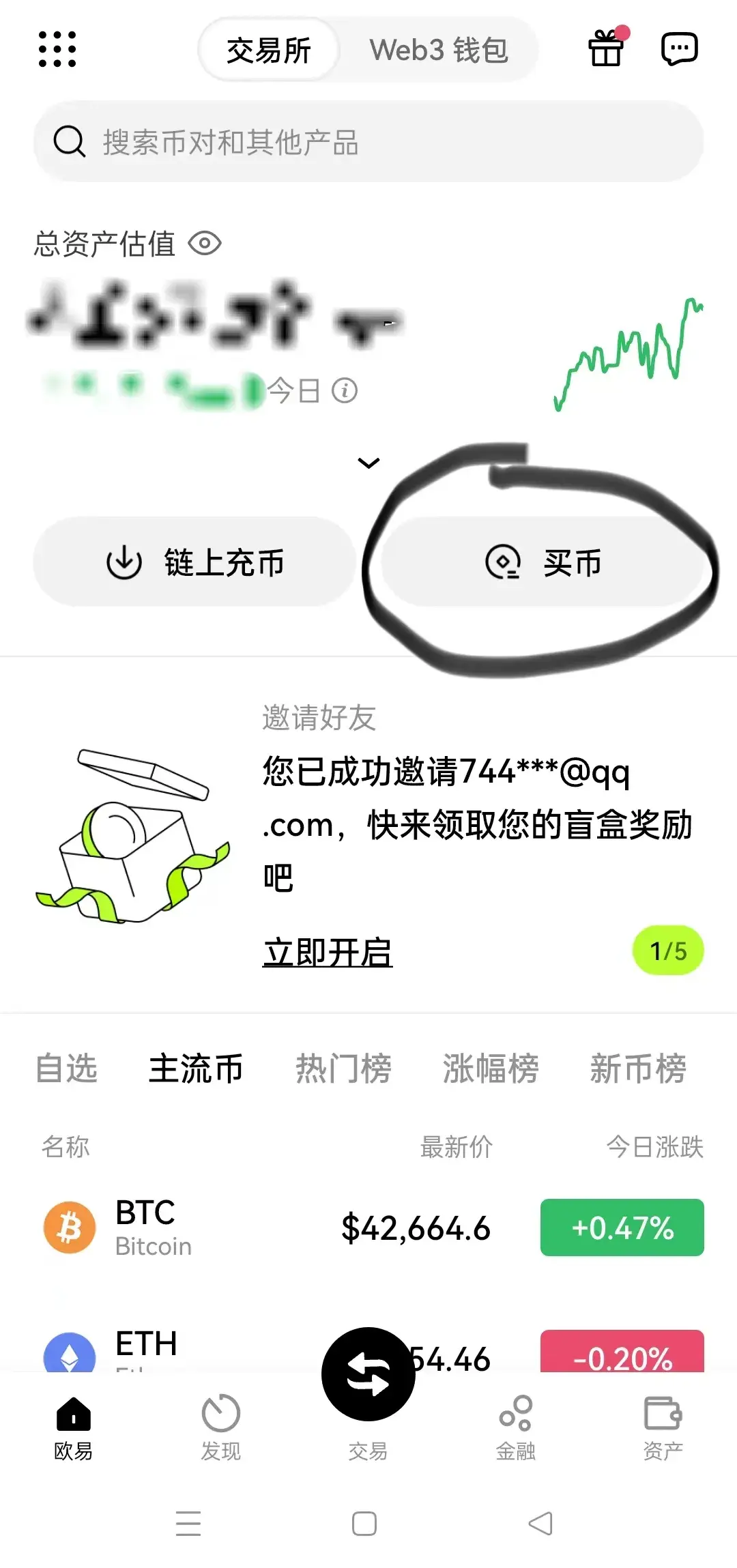Open the gift rewards icon

point(606,48)
